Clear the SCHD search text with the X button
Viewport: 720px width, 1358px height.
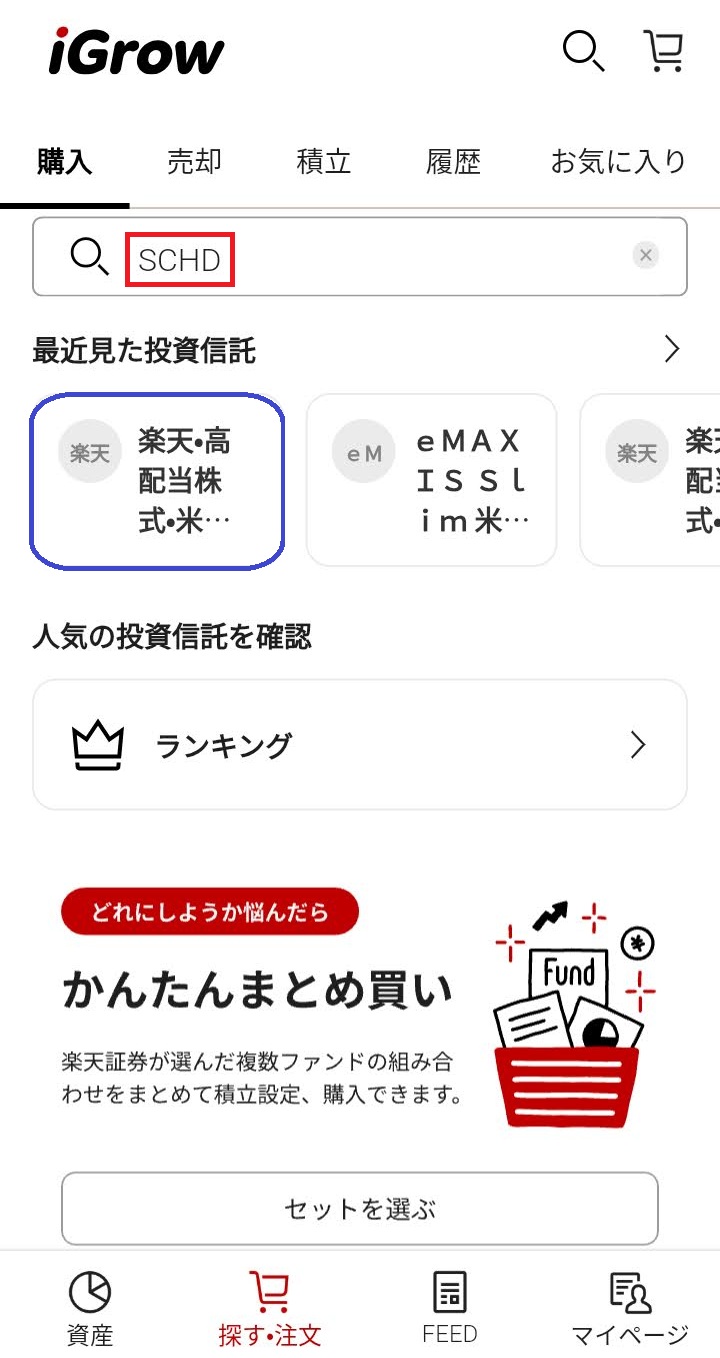[x=645, y=255]
